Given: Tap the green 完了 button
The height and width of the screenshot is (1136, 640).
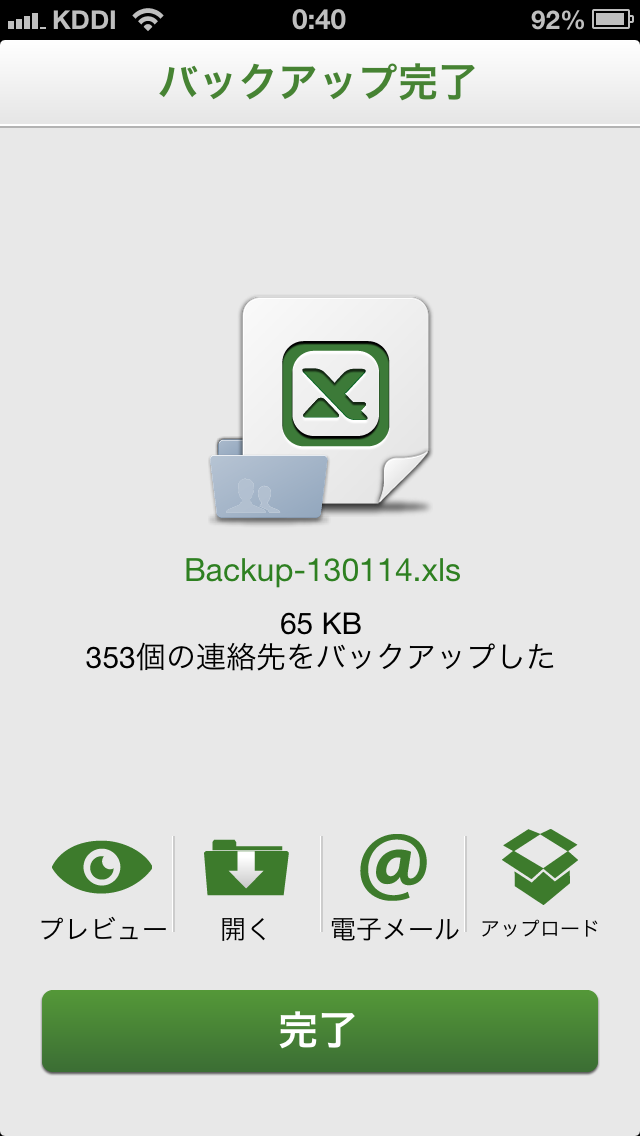Looking at the screenshot, I should [320, 1031].
